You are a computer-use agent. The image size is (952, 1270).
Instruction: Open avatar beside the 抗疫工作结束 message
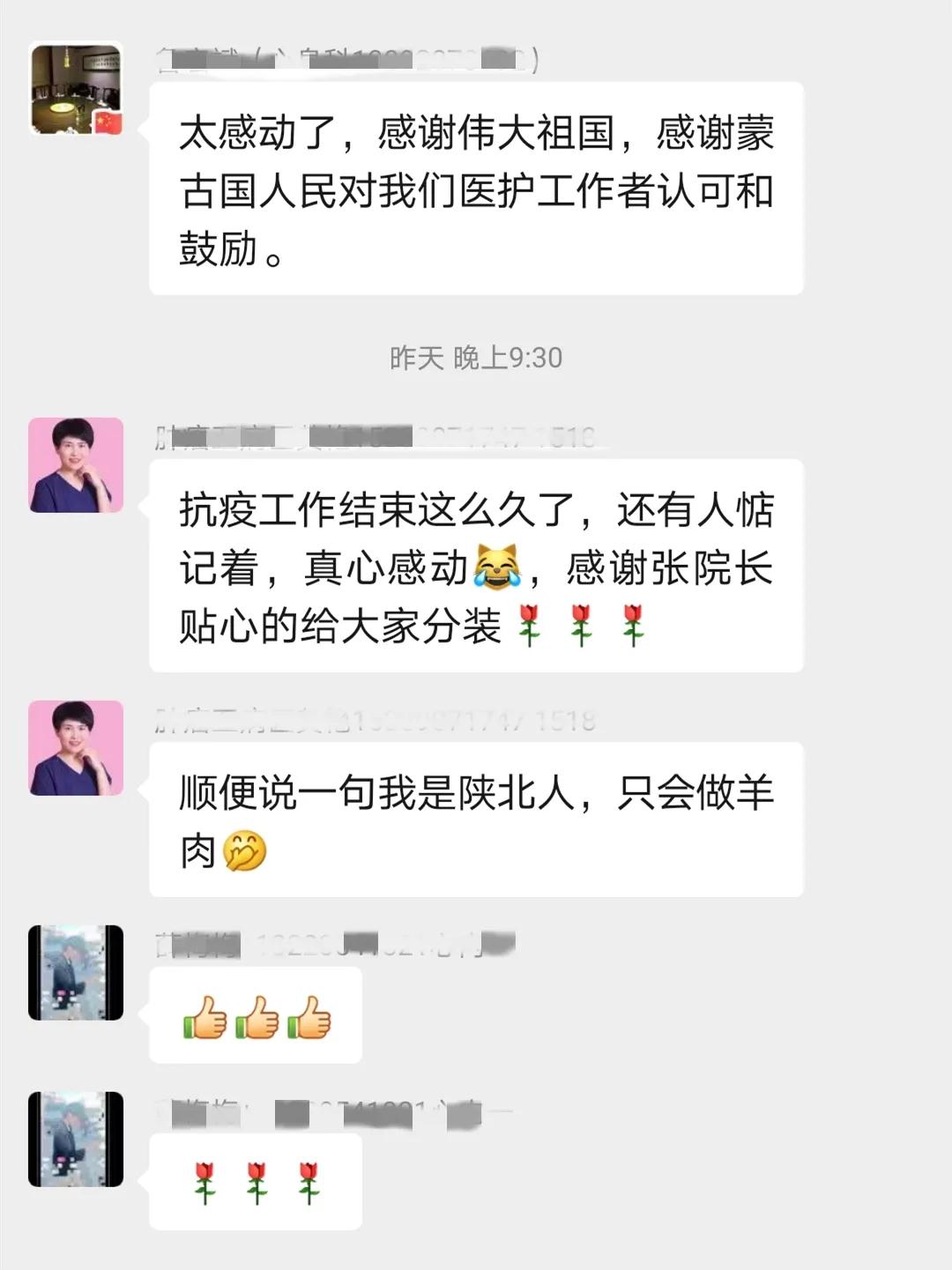point(76,465)
